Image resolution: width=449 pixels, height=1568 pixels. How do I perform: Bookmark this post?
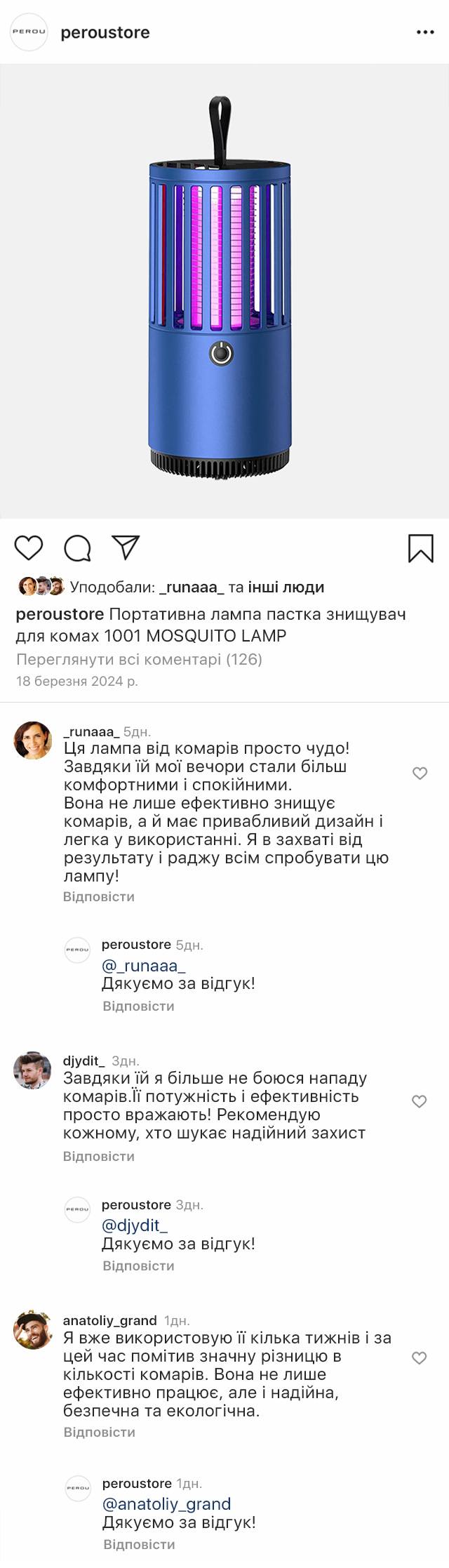point(420,548)
